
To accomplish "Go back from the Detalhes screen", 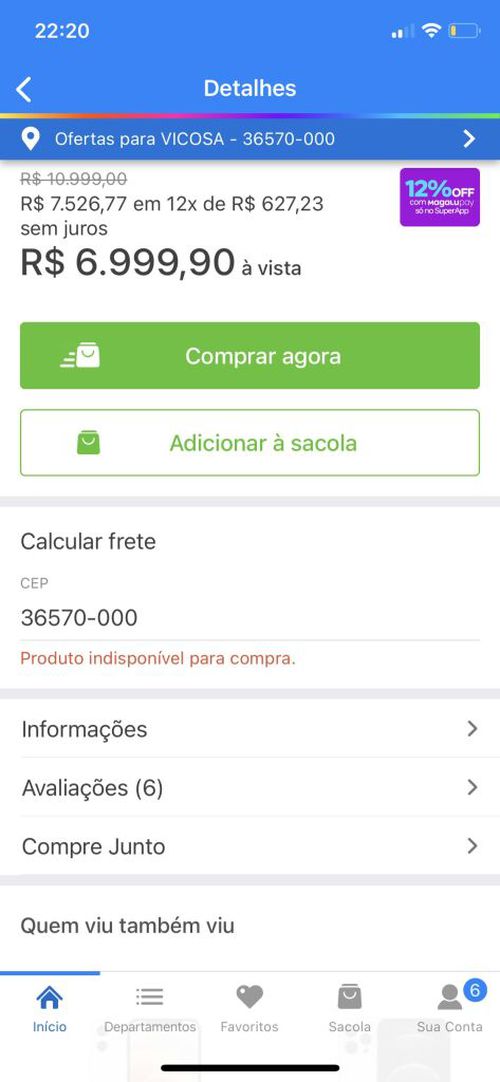I will 24,89.
